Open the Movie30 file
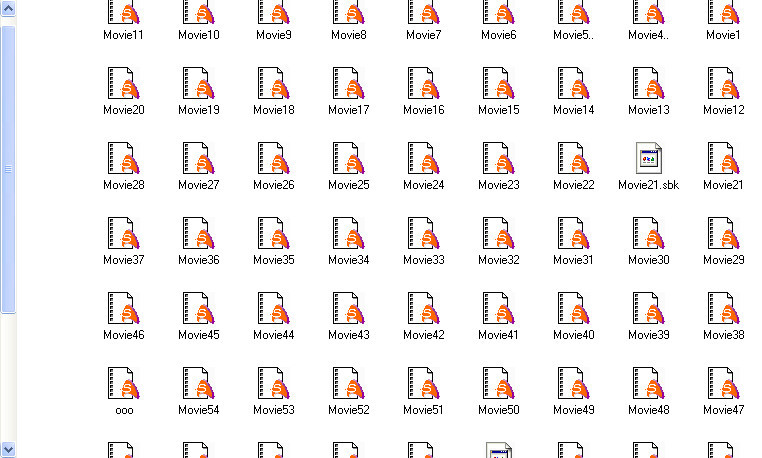The image size is (762, 458). 648,234
